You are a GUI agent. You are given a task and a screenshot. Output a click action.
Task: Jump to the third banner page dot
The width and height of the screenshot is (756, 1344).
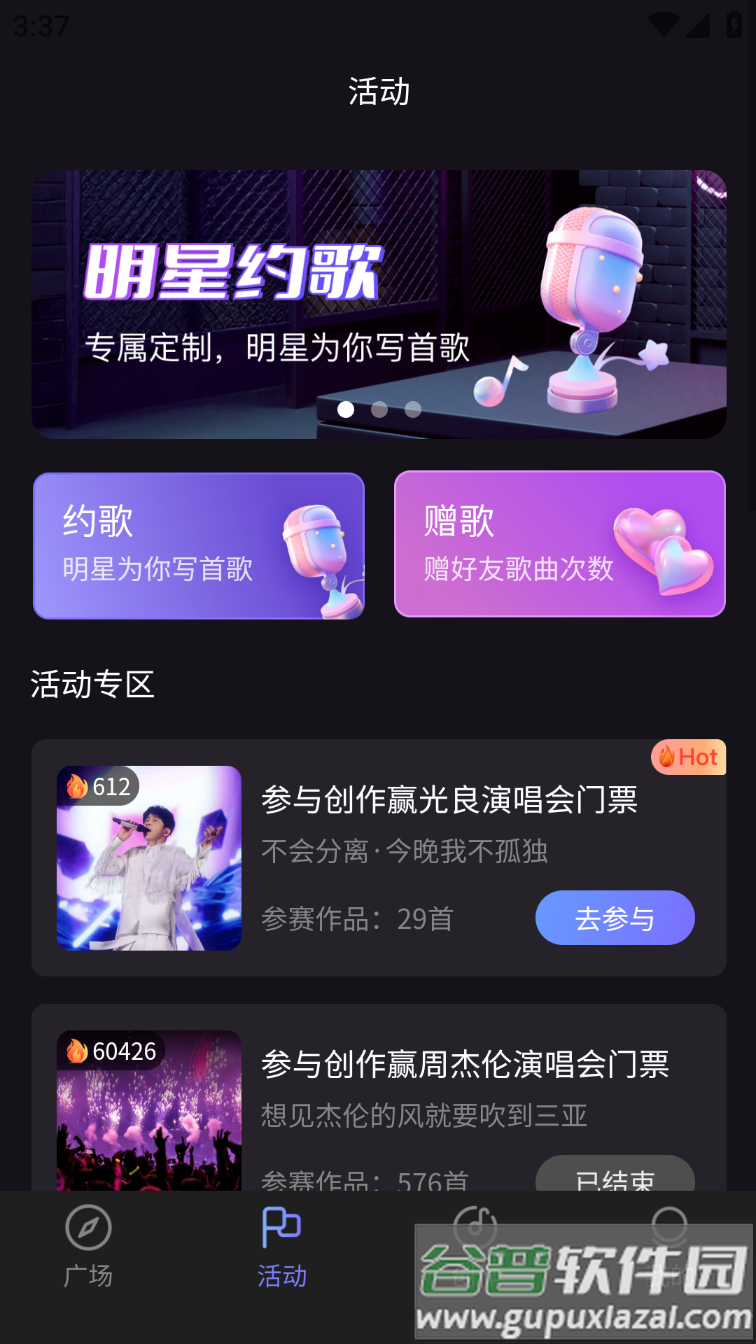coord(413,409)
